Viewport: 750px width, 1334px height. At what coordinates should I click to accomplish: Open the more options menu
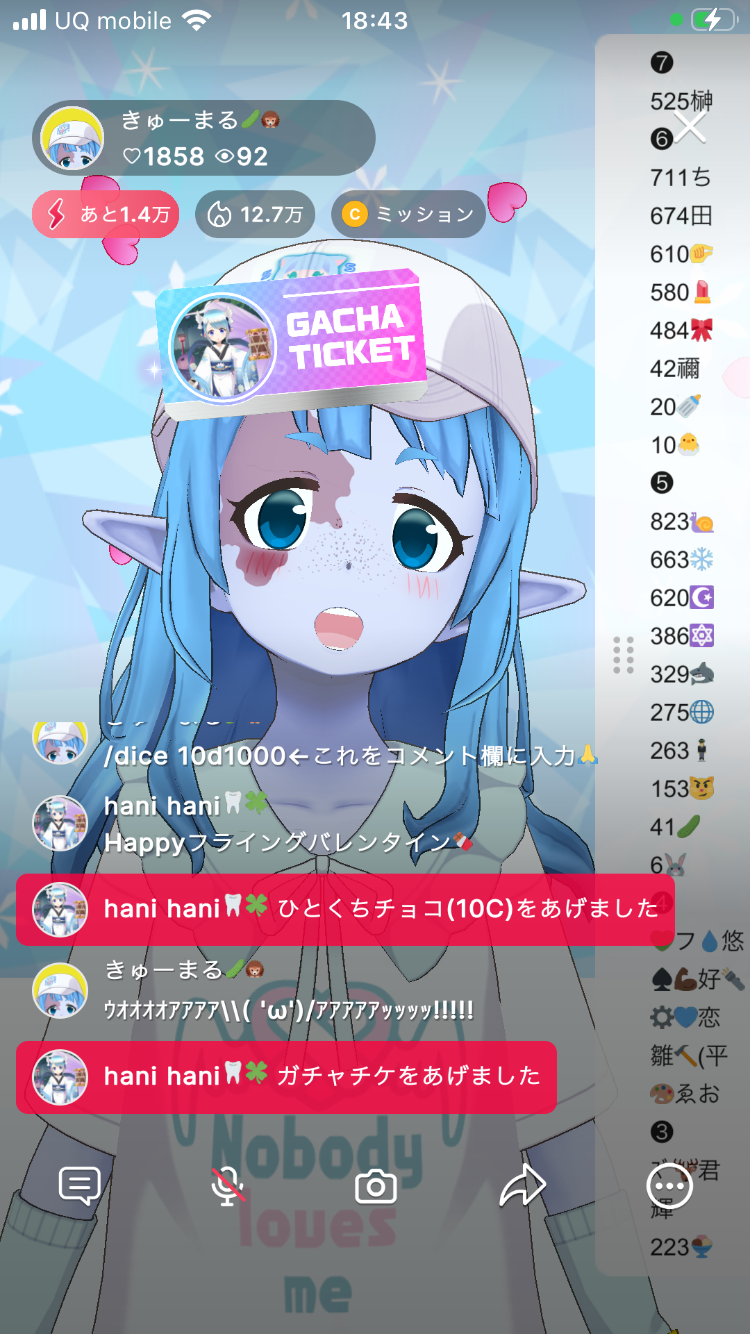click(x=669, y=1187)
